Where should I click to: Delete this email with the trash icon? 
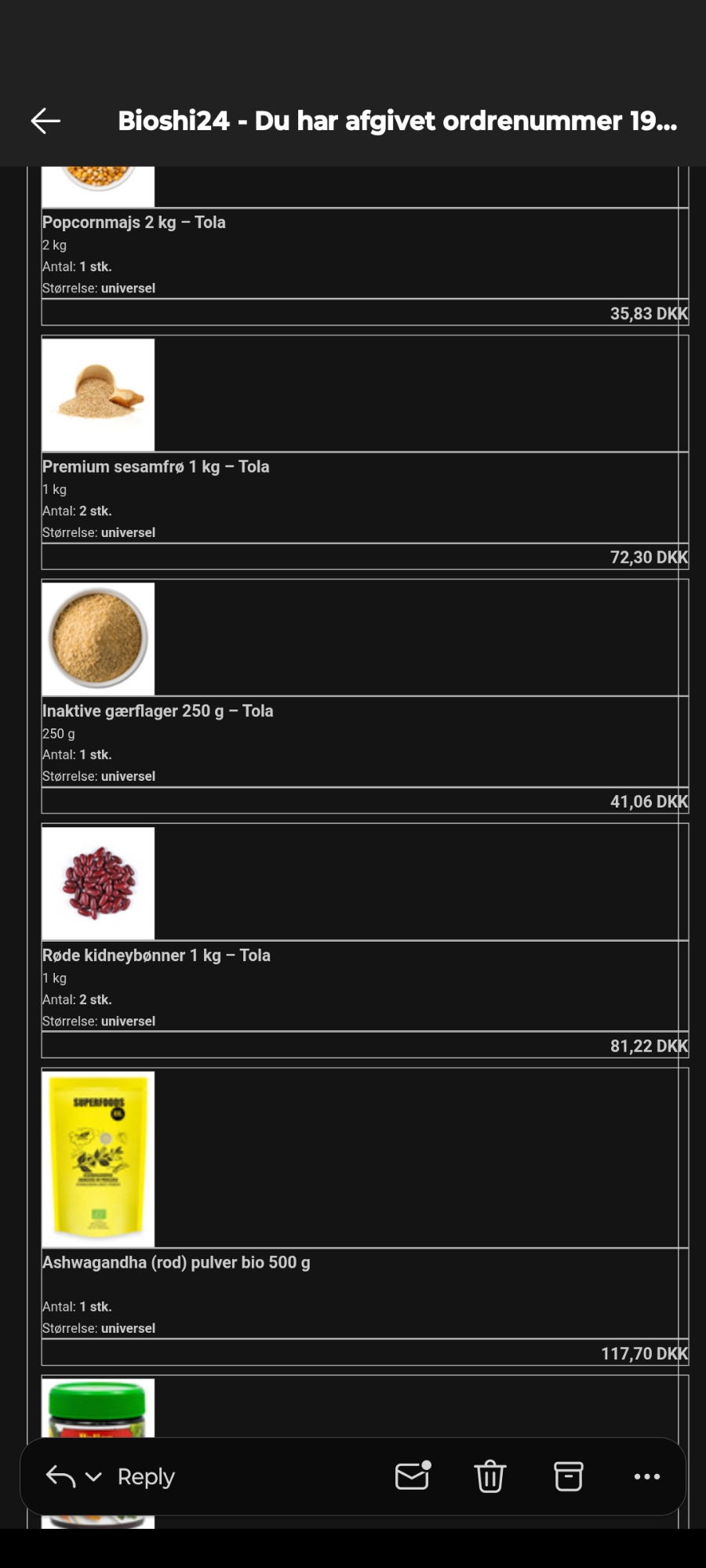pos(490,1476)
